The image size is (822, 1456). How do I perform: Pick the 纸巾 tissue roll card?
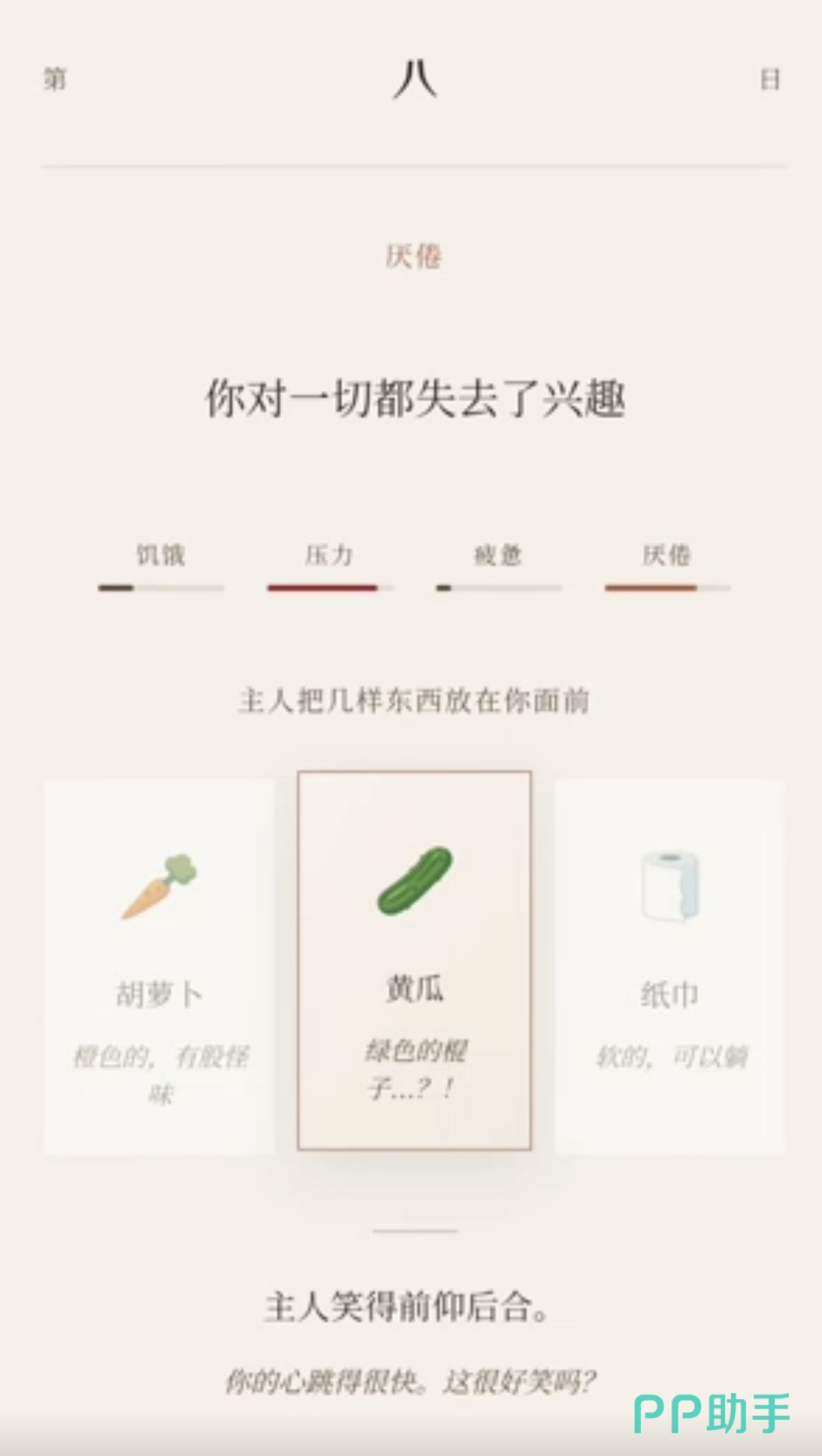pyautogui.click(x=669, y=967)
